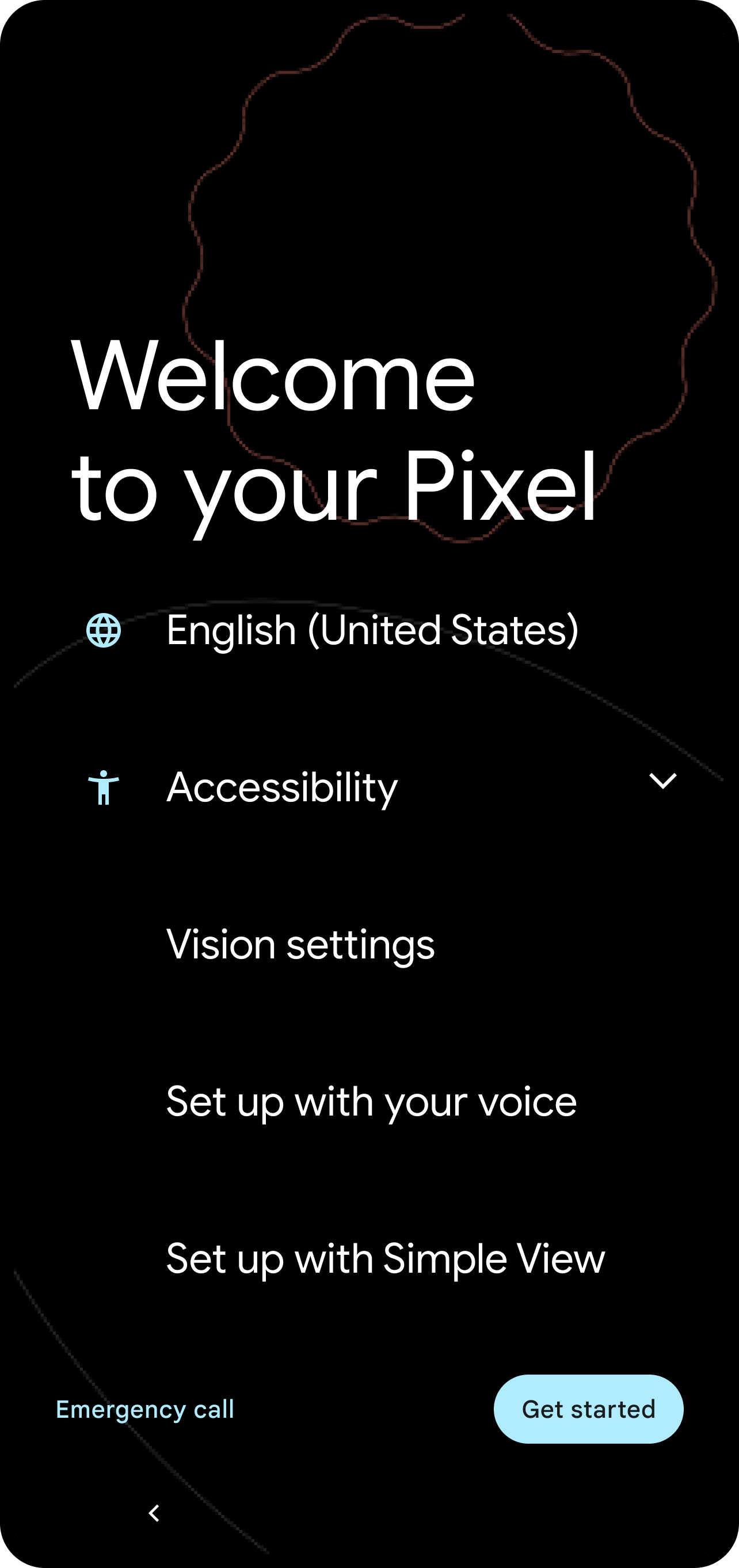Click the blue globe next to English
The width and height of the screenshot is (739, 1568).
[x=104, y=632]
